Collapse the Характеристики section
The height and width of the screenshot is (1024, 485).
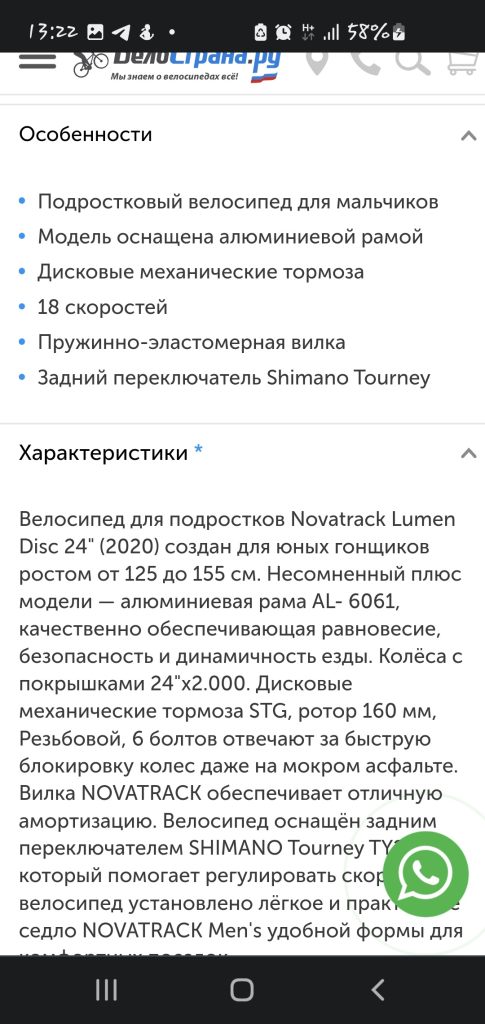click(469, 453)
